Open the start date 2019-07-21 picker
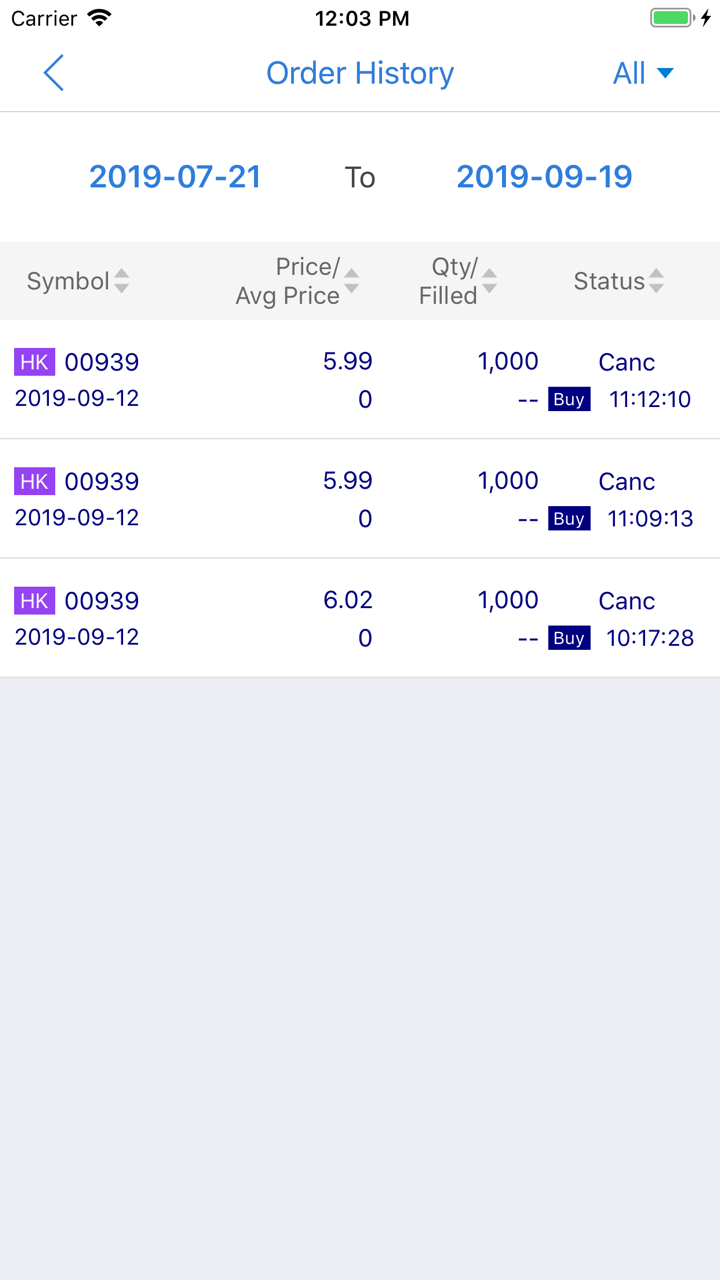This screenshot has width=720, height=1280. click(x=175, y=176)
